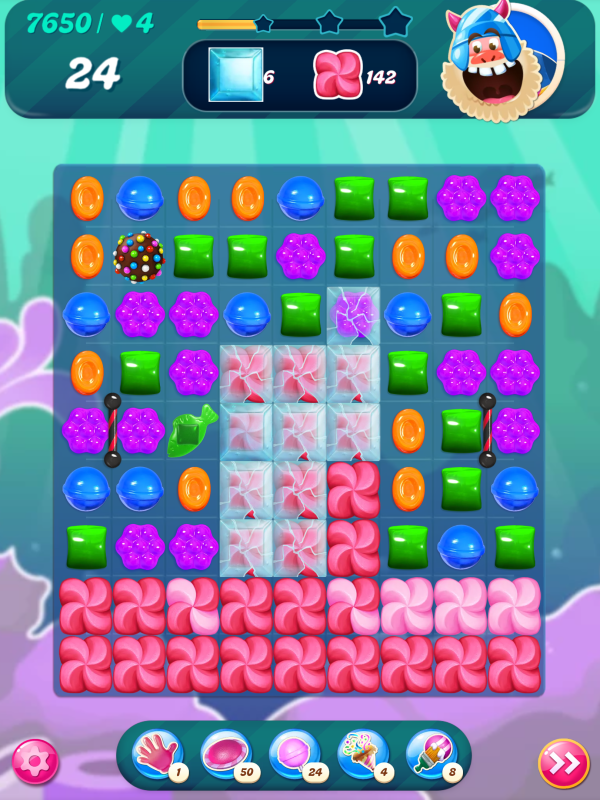The width and height of the screenshot is (600, 800).
Task: Tap the green fish candy
Action: [193, 429]
